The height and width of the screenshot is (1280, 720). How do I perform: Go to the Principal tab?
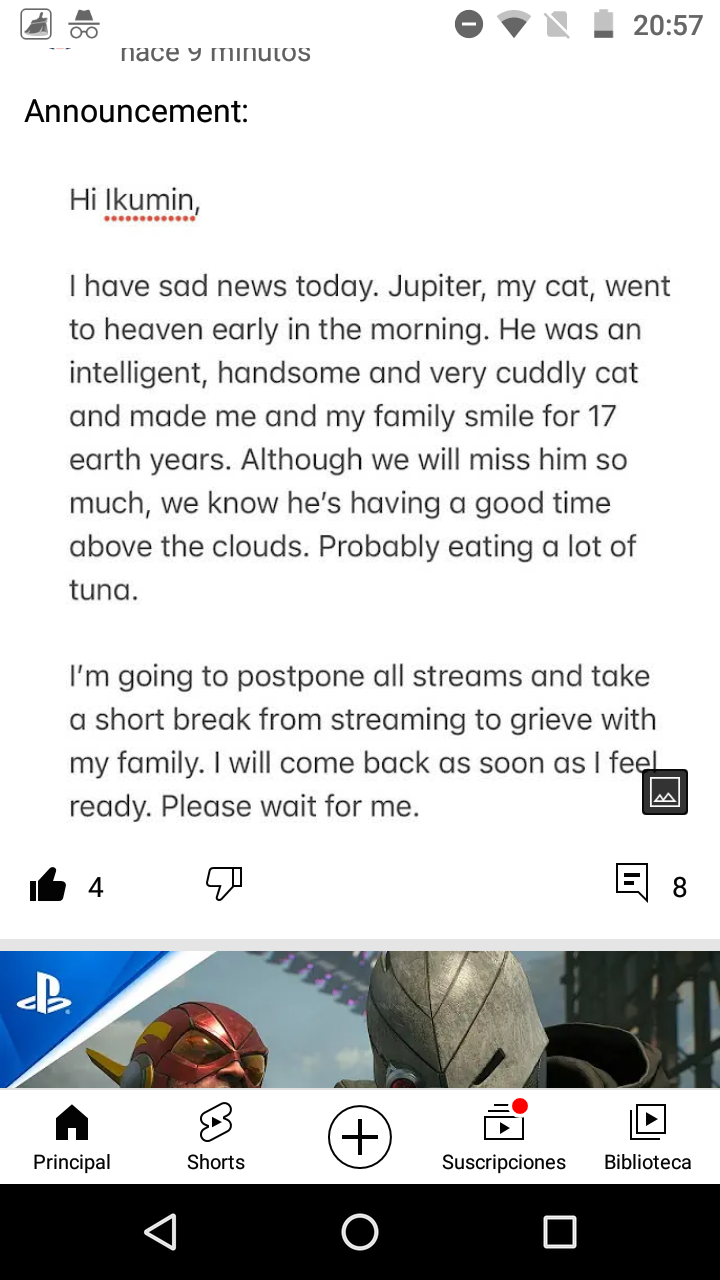[72, 1138]
